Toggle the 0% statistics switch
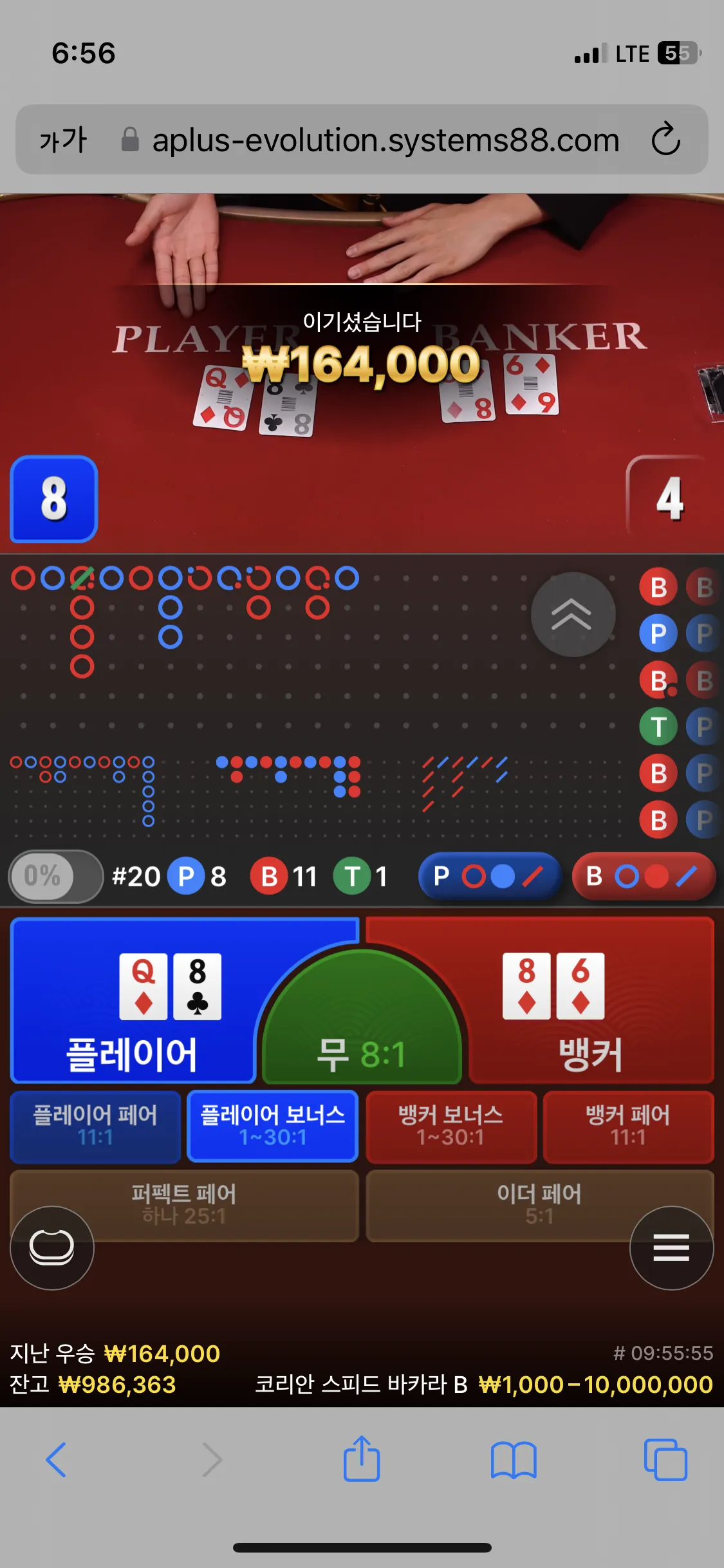 pyautogui.click(x=56, y=875)
